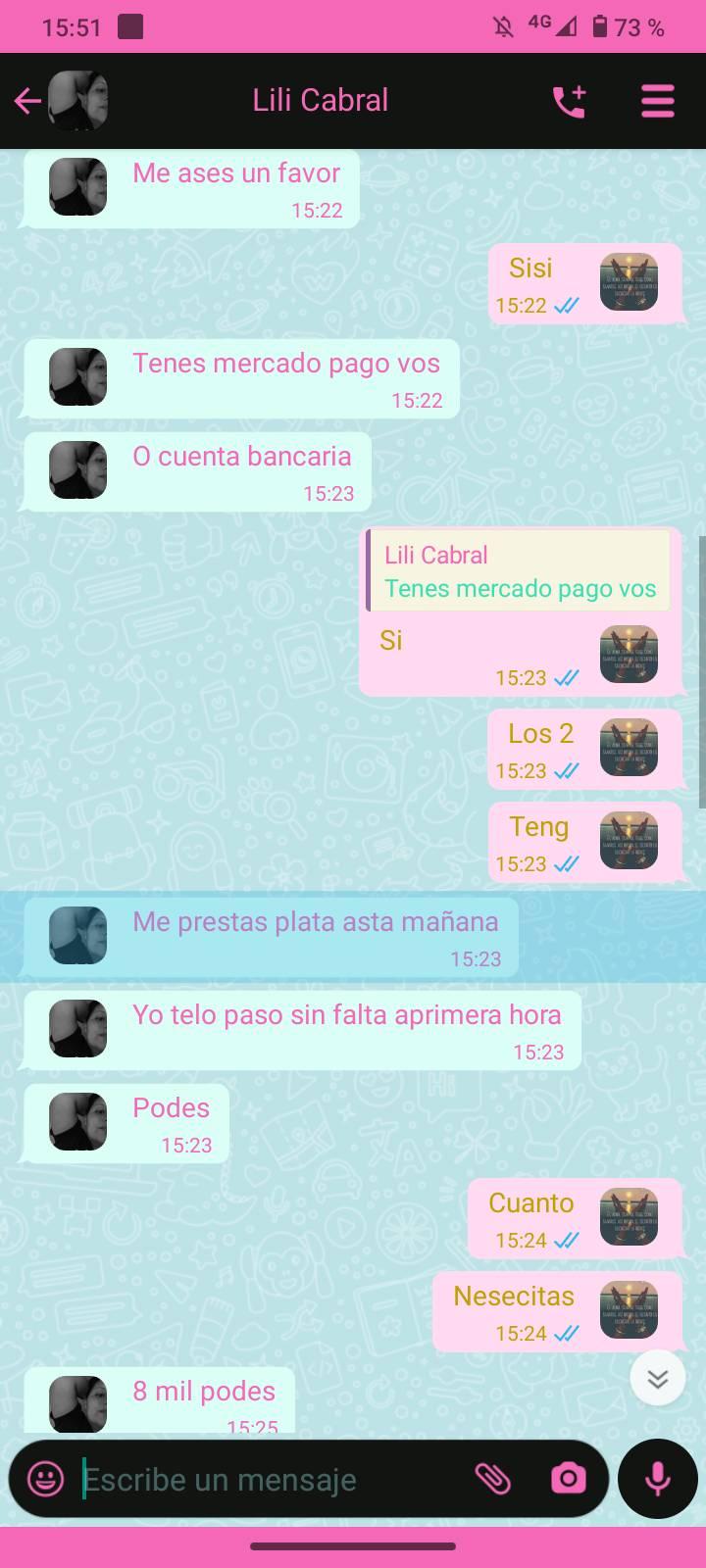Open the emoji picker
Image resolution: width=706 pixels, height=1568 pixels.
tap(45, 1479)
